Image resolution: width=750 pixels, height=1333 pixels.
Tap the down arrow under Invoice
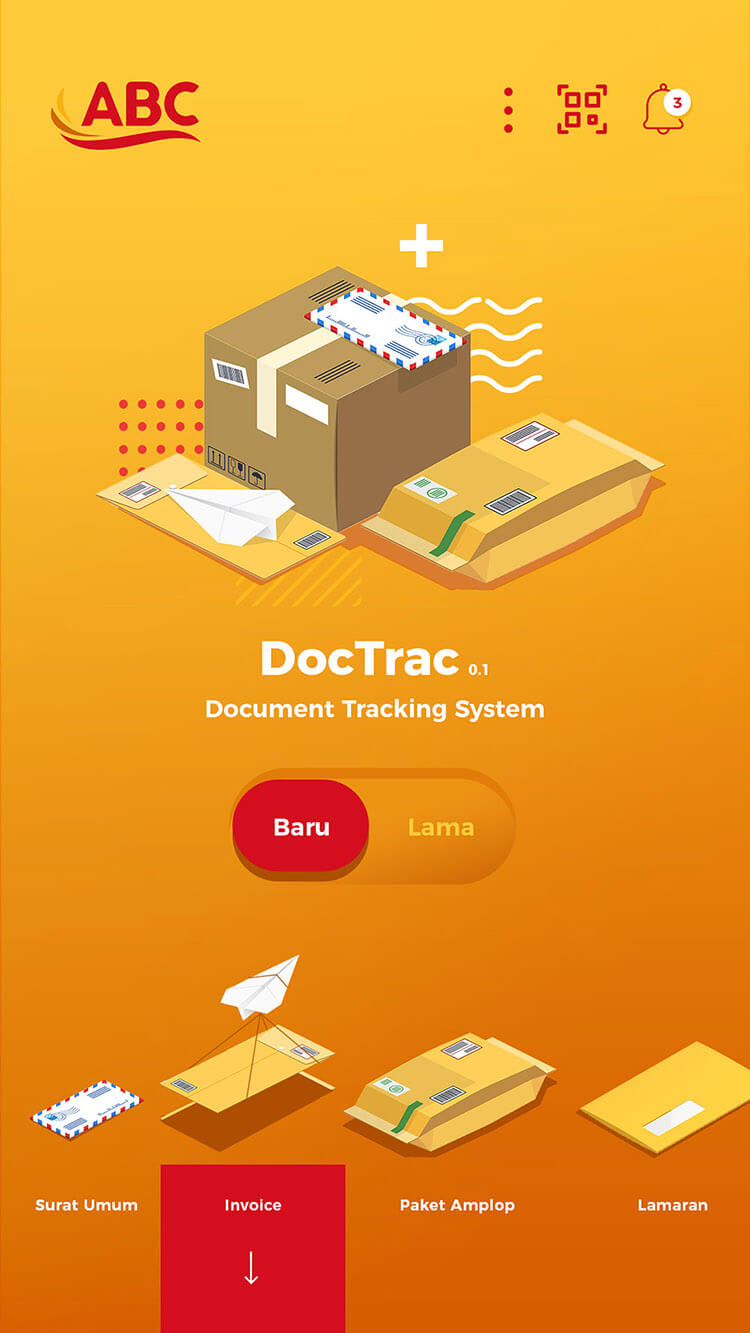coord(251,1268)
